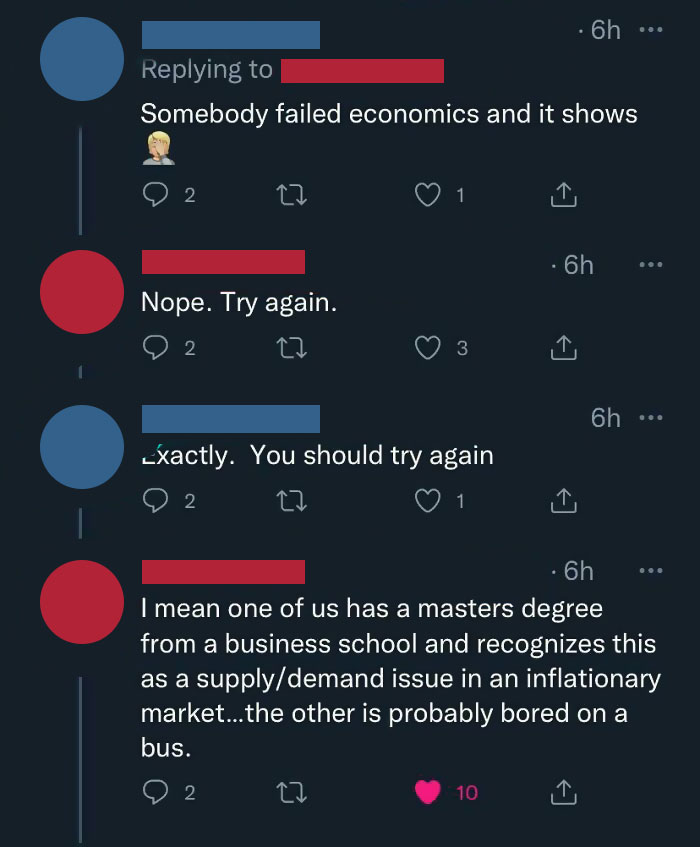
Task: Share the 'Nope. Try again.' tweet
Action: (563, 347)
